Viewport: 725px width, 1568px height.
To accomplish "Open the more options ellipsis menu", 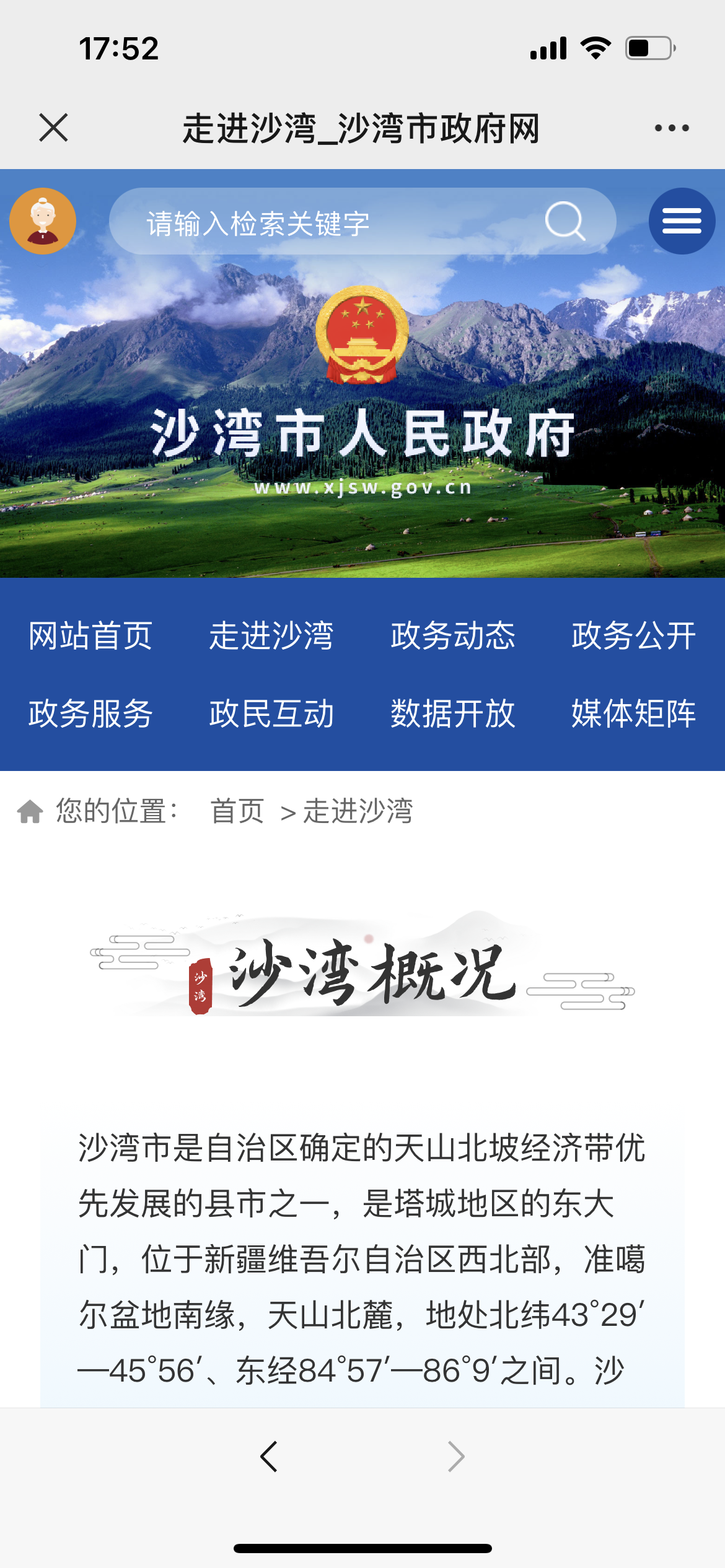I will point(671,127).
